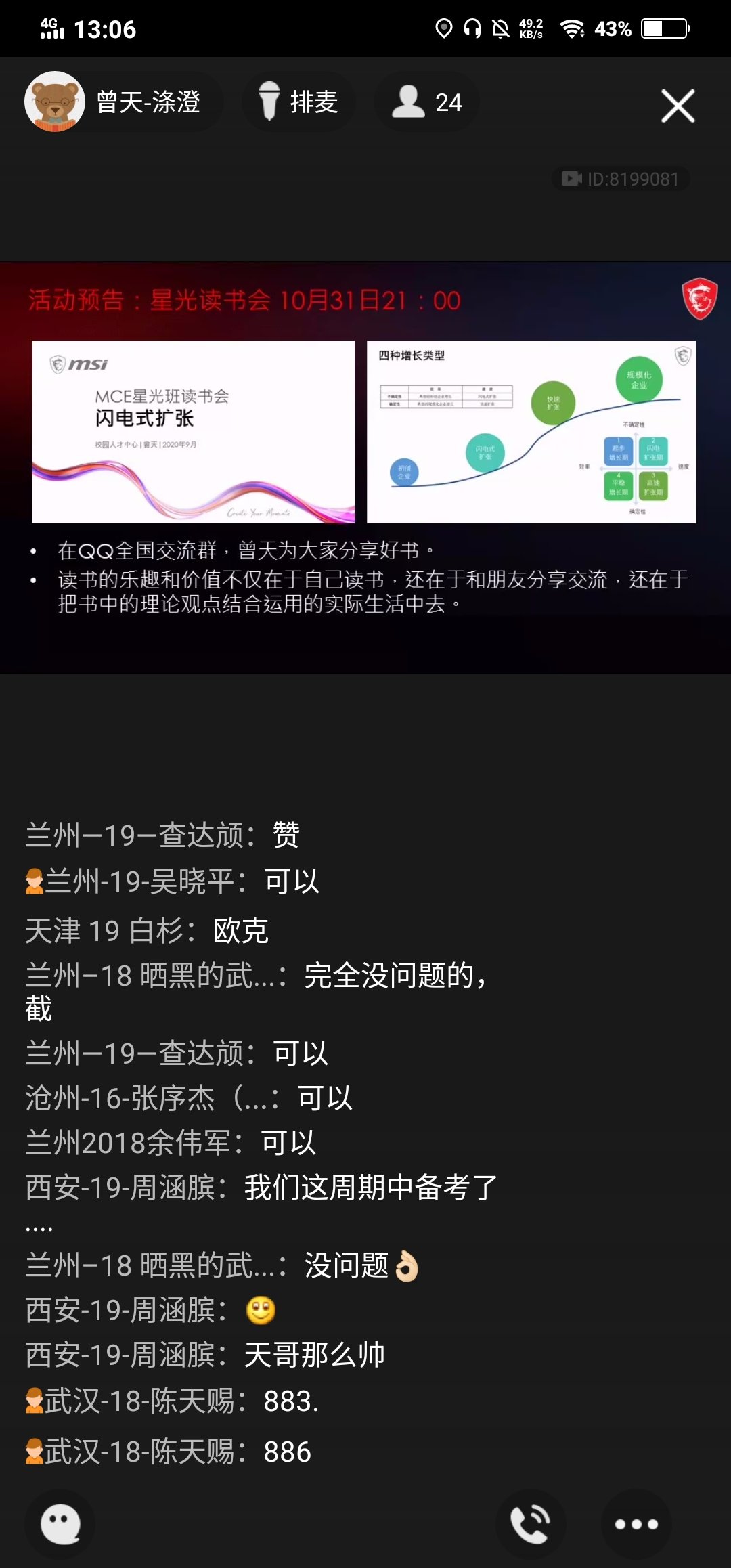This screenshot has height=1568, width=731.
Task: Open the chat bubble to comment
Action: click(x=60, y=1524)
